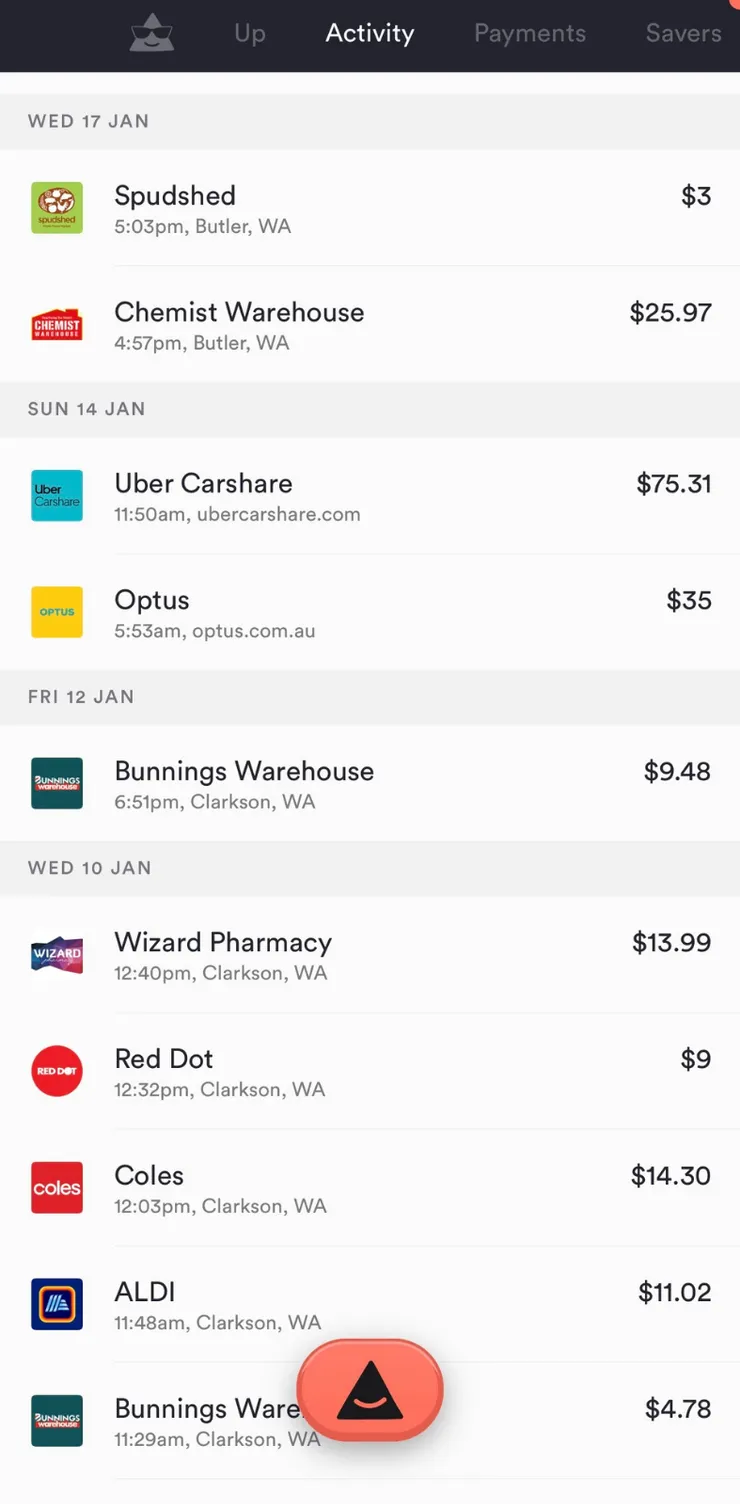
Task: Open the Uber Carshare transaction details
Action: [370, 496]
